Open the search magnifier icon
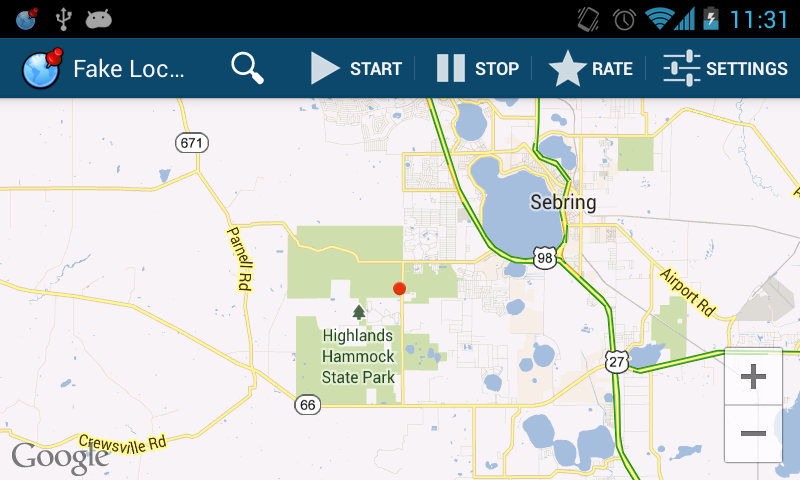This screenshot has width=800, height=480. 247,68
